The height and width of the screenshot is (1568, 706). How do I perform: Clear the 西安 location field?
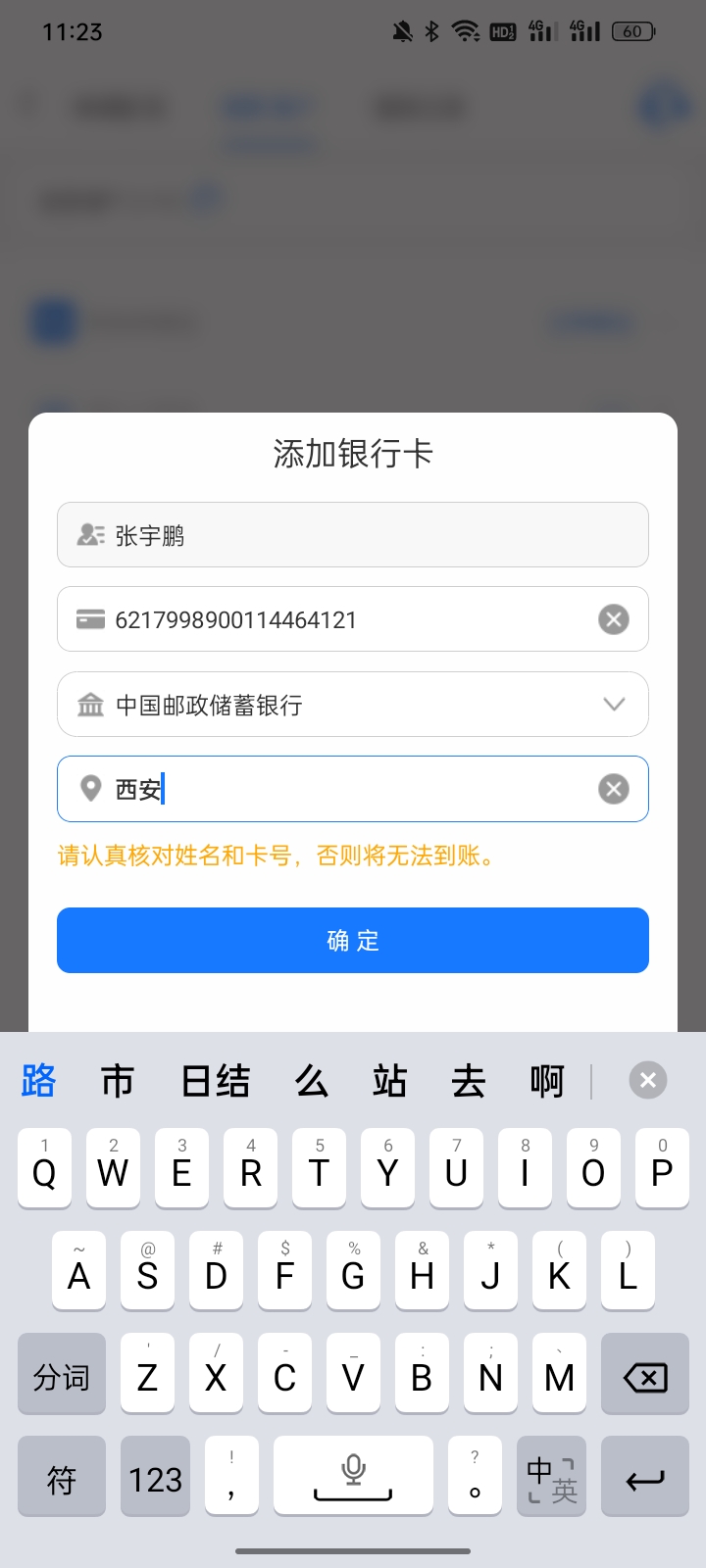click(614, 789)
